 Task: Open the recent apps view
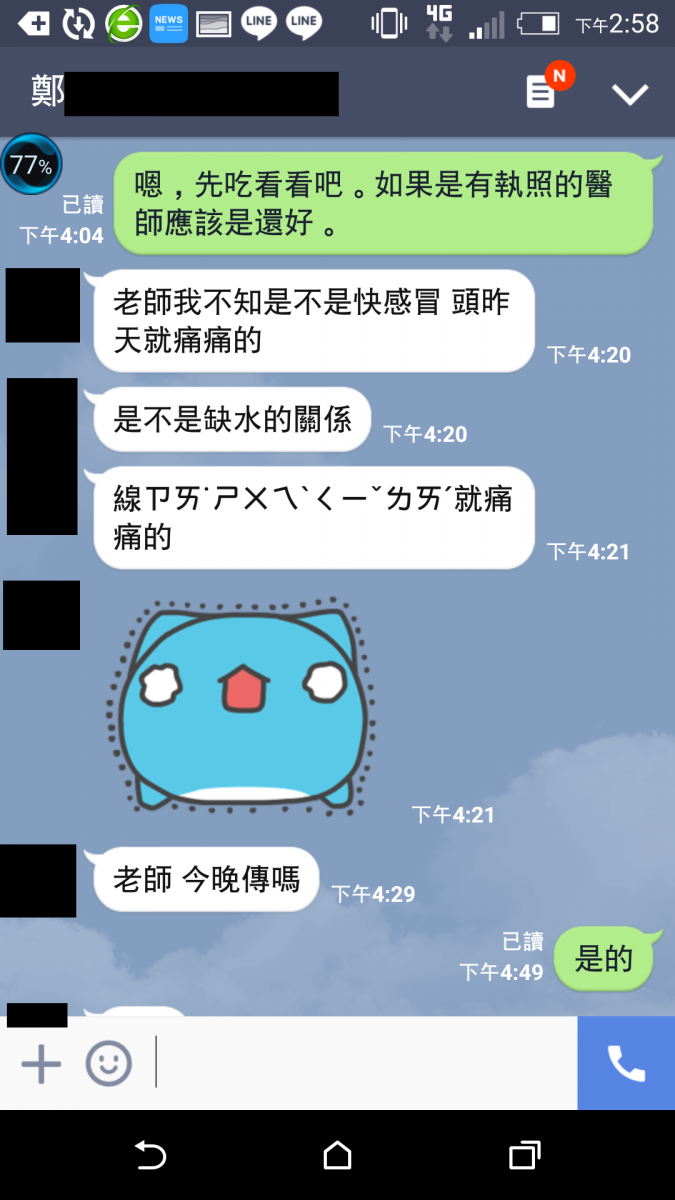click(524, 1155)
